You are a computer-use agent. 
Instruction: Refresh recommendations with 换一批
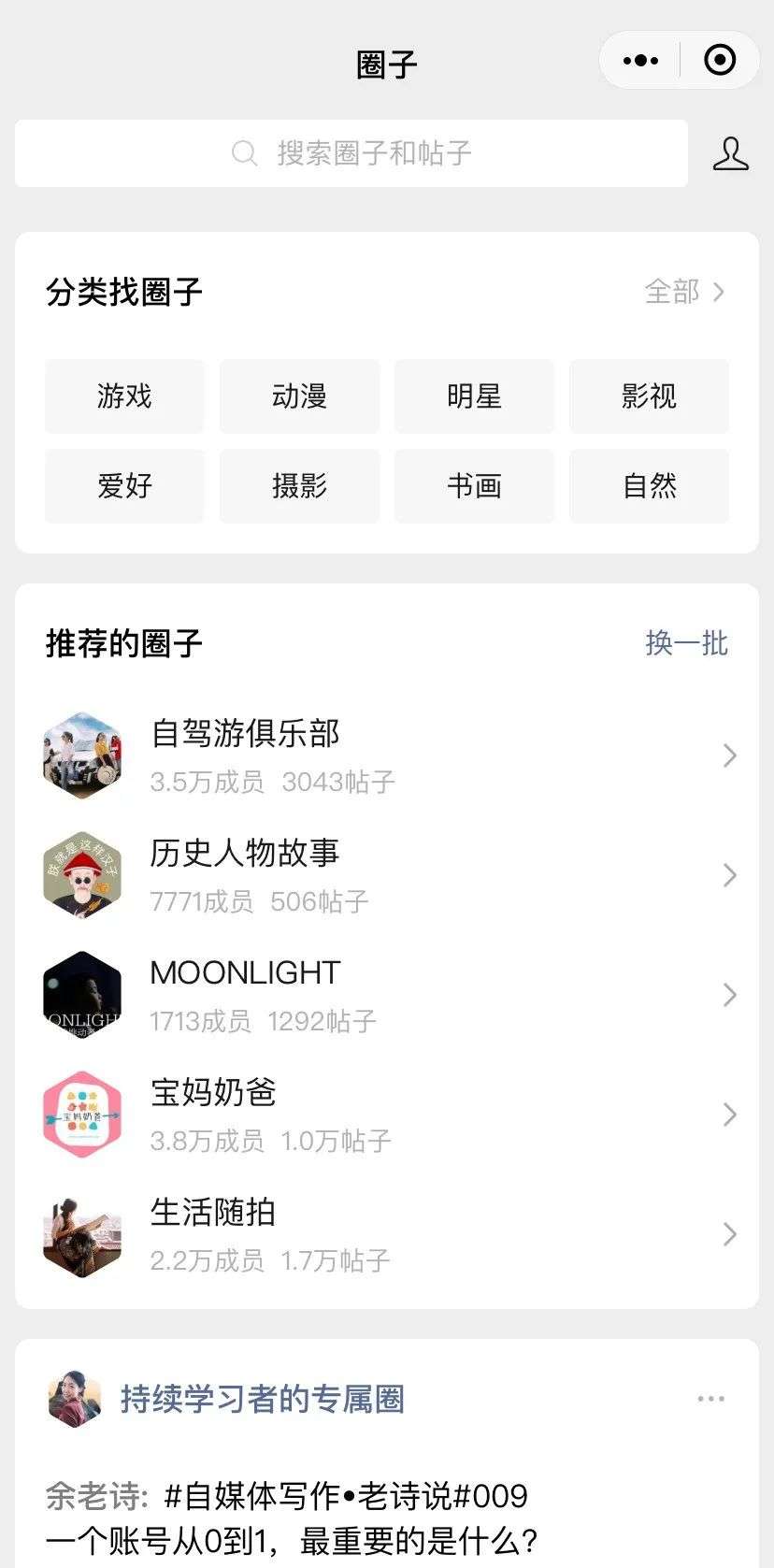[x=686, y=643]
